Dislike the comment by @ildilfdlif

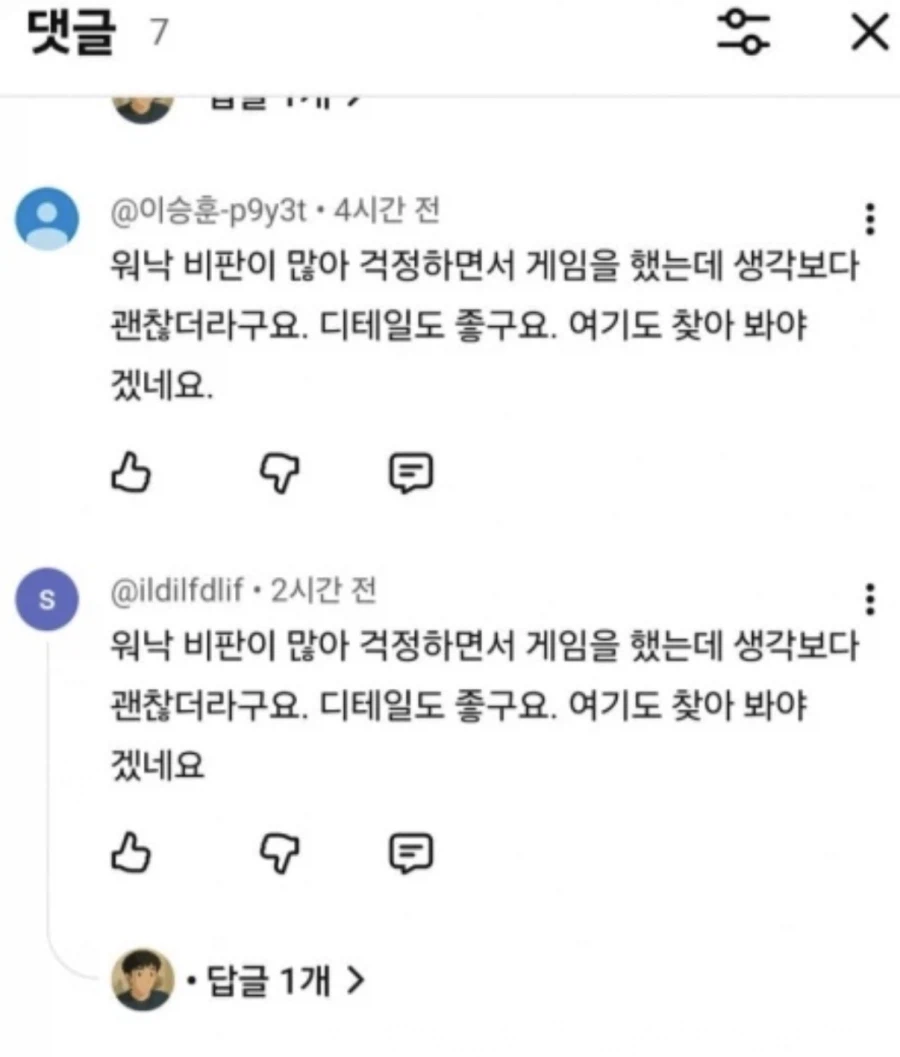point(278,854)
